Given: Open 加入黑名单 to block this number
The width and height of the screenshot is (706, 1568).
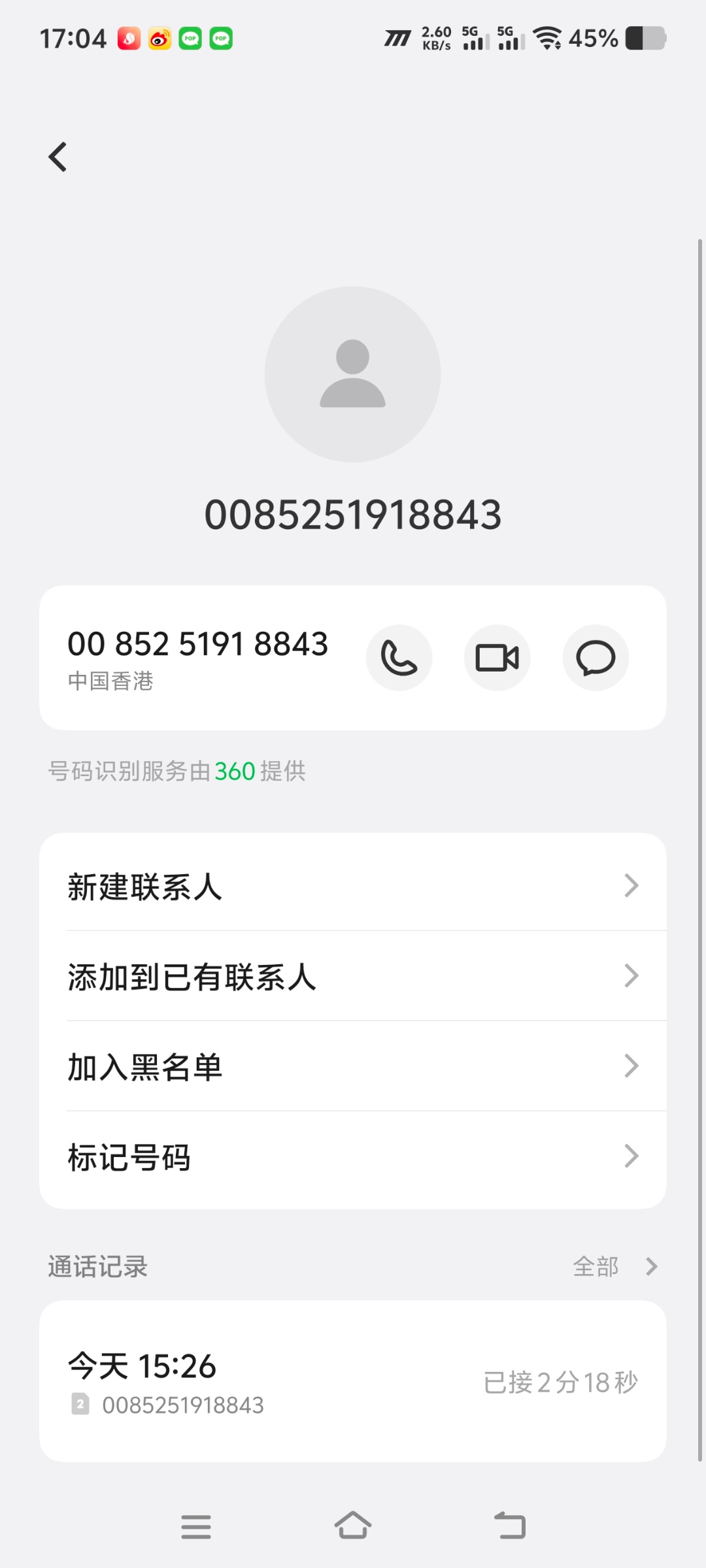Looking at the screenshot, I should (x=353, y=1066).
